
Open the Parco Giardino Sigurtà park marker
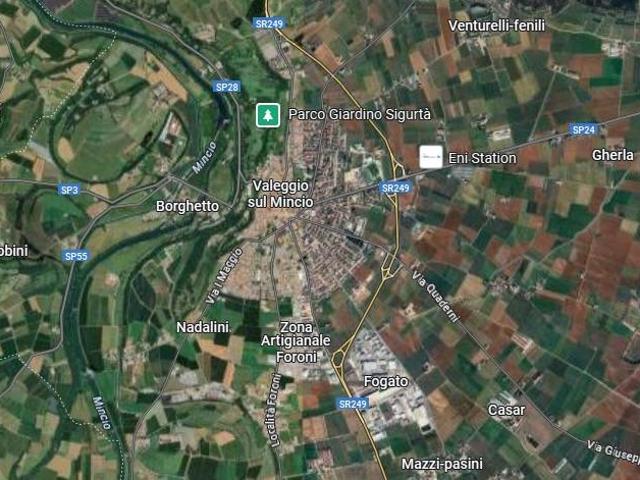pos(267,115)
